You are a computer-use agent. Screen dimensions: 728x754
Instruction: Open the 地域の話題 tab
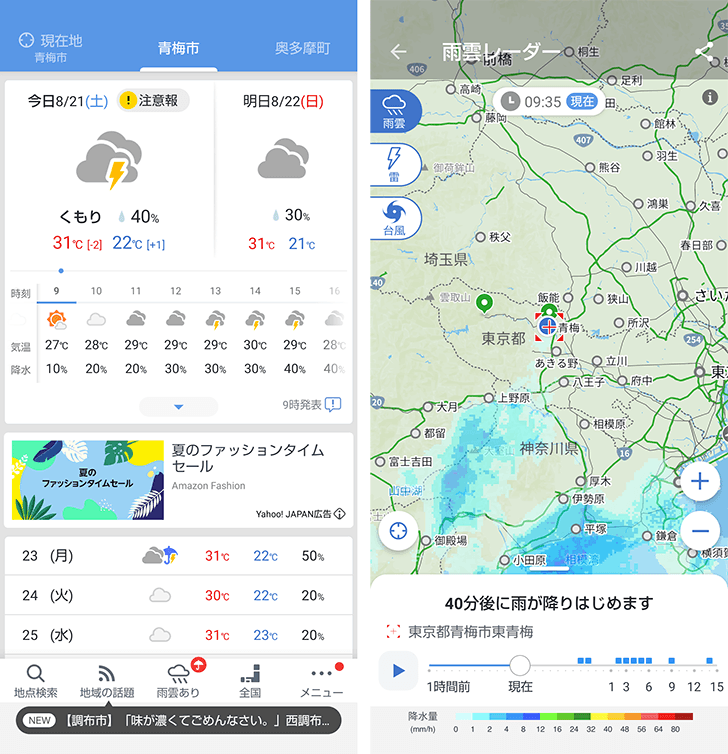(x=107, y=681)
